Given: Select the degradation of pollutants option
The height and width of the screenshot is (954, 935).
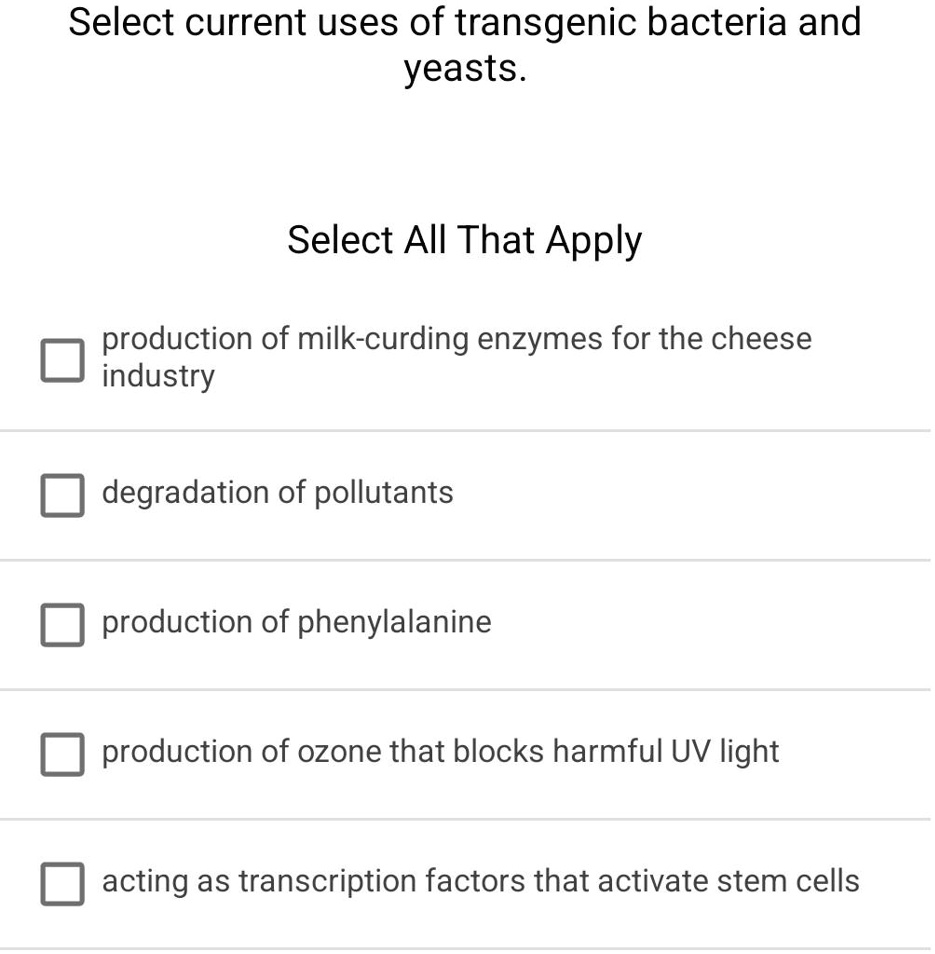Looking at the screenshot, I should pos(277,492).
